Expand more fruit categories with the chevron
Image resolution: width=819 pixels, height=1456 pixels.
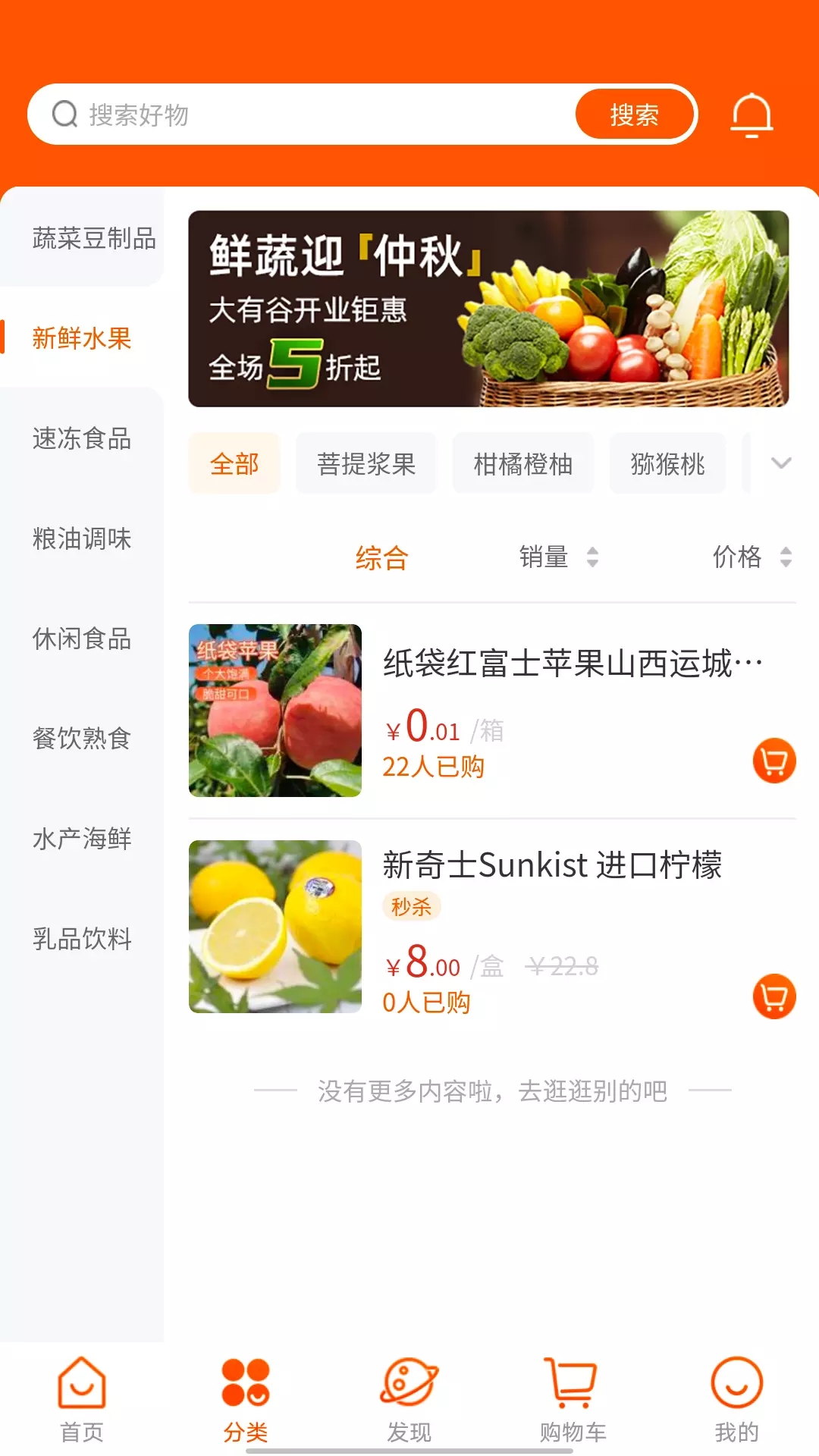(782, 463)
